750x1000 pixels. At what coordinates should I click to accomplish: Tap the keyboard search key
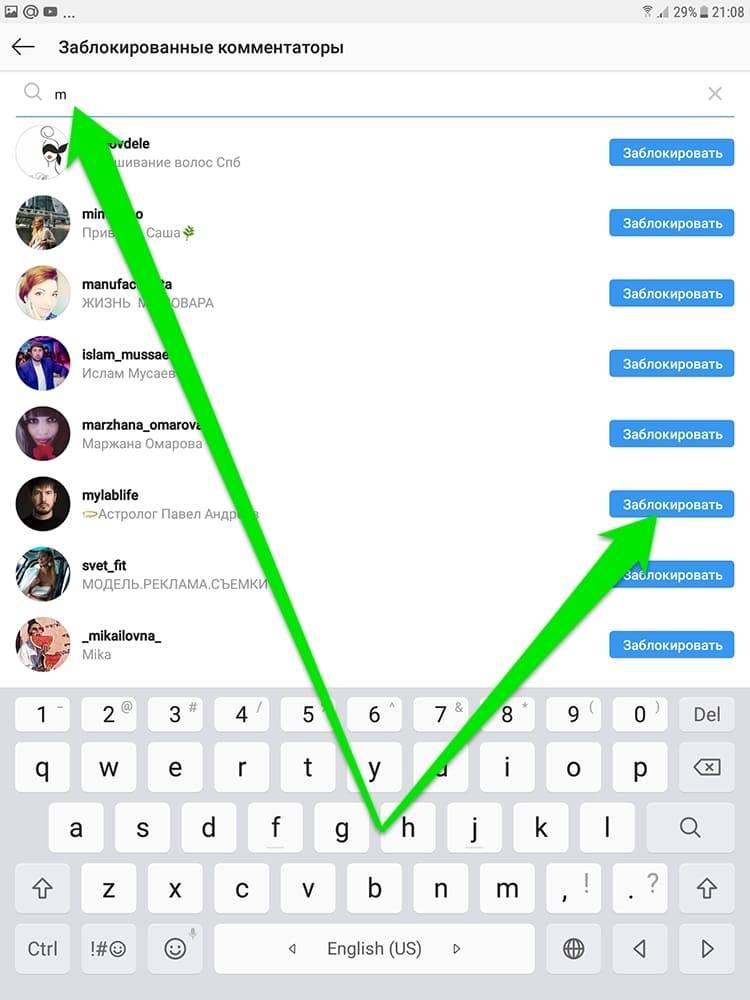pyautogui.click(x=690, y=828)
